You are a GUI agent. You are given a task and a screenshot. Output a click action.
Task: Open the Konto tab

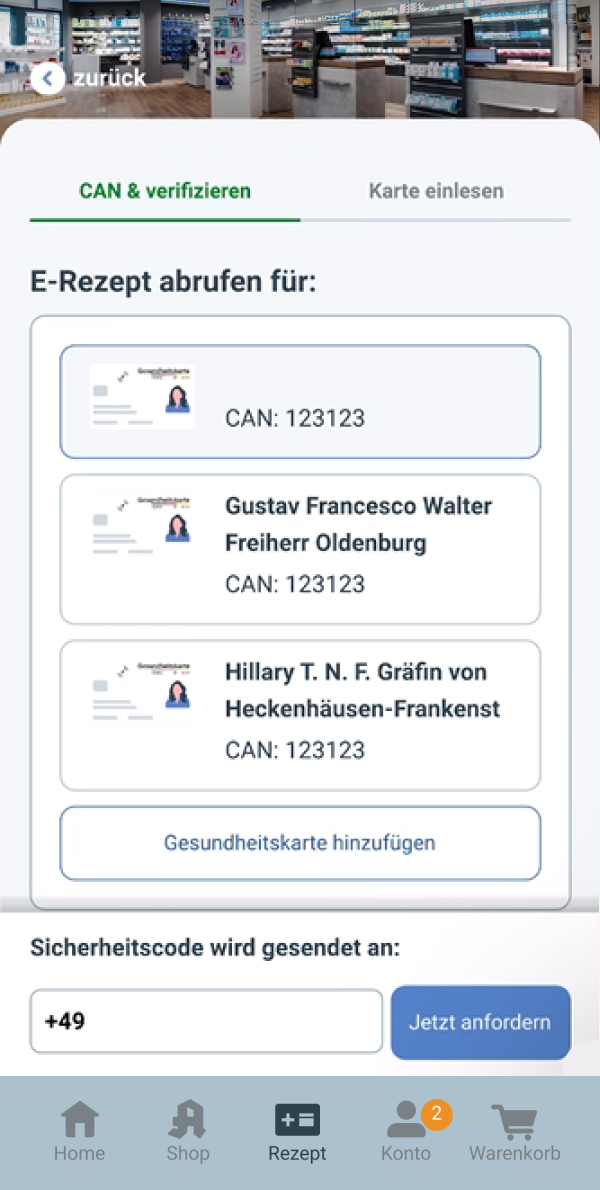(x=406, y=1132)
